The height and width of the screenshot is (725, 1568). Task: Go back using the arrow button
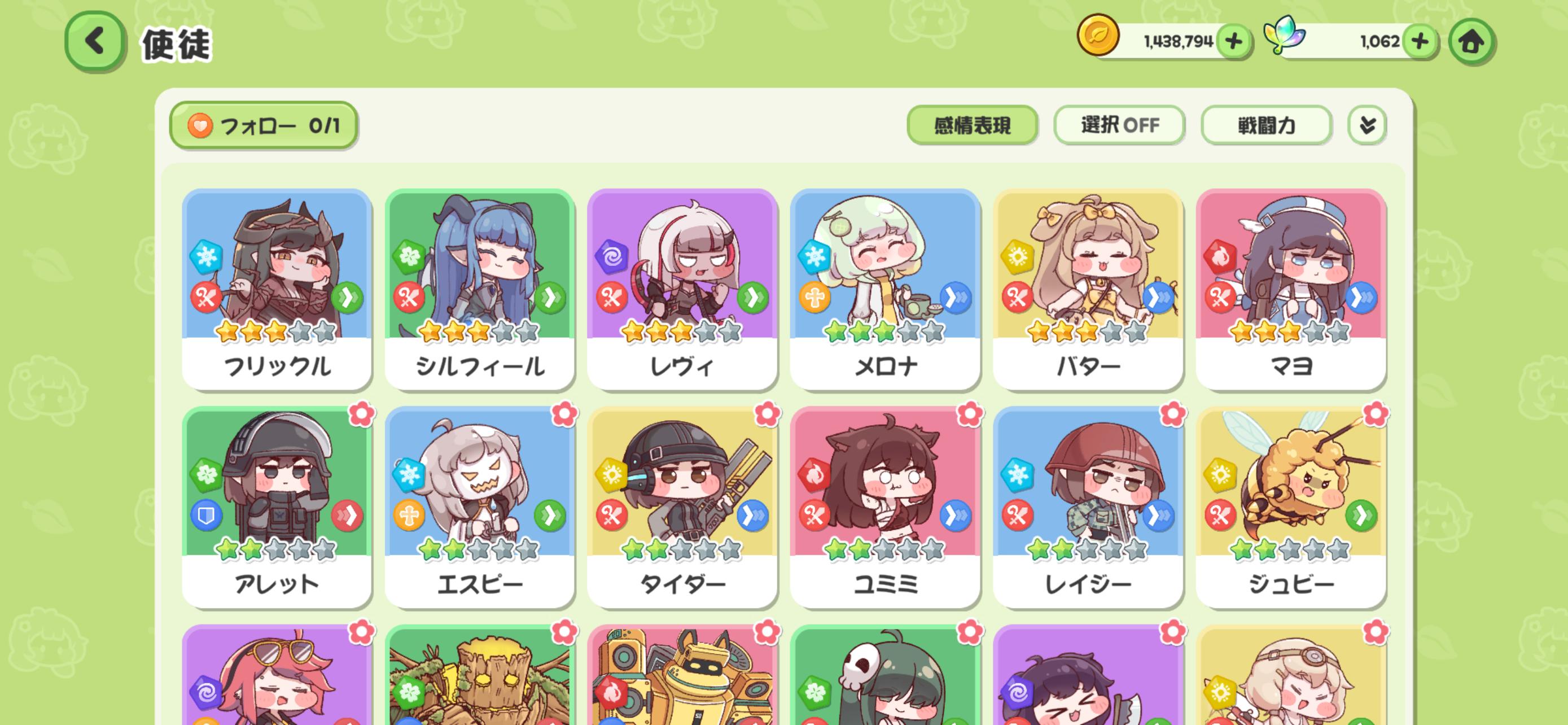pyautogui.click(x=95, y=42)
